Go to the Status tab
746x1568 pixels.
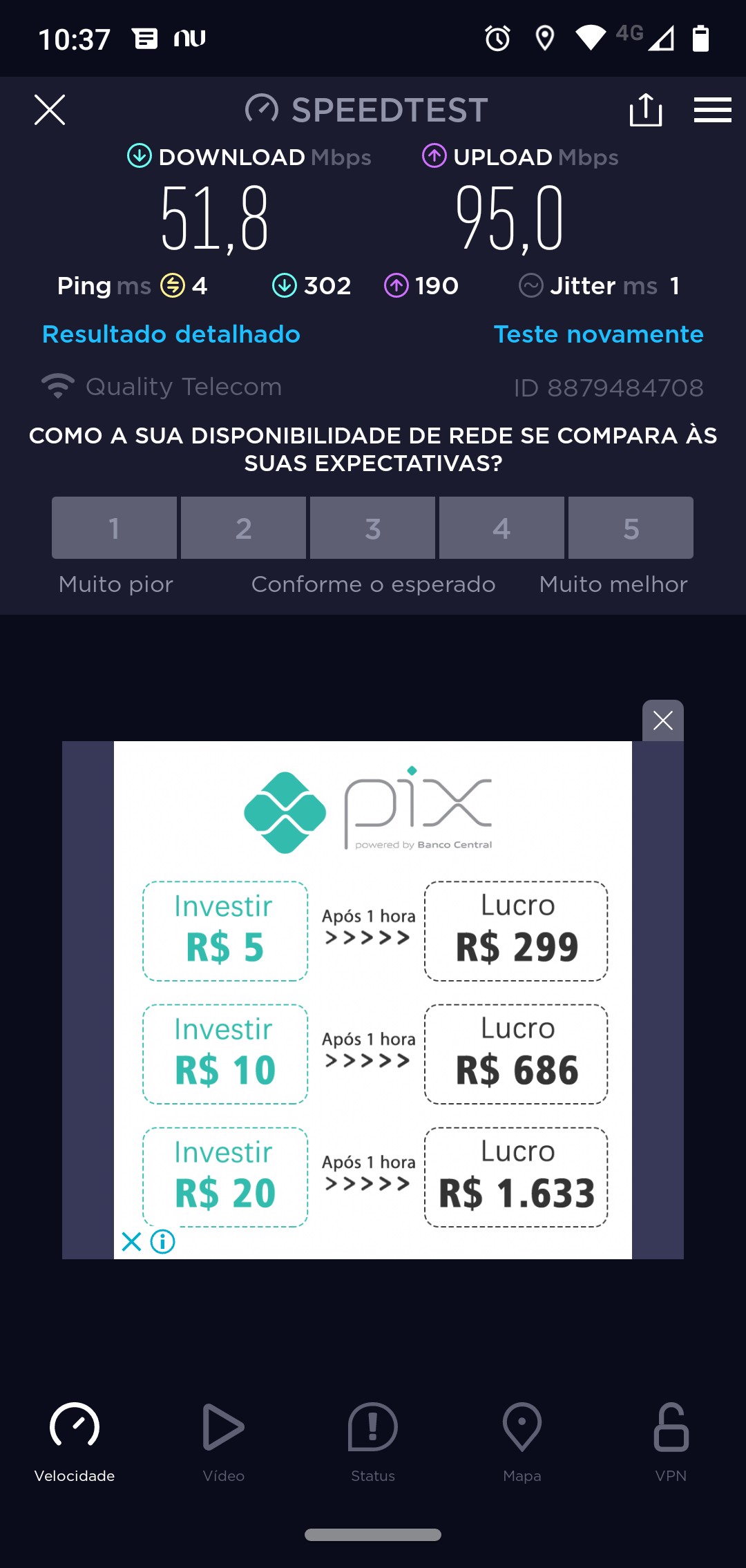pyautogui.click(x=373, y=1440)
